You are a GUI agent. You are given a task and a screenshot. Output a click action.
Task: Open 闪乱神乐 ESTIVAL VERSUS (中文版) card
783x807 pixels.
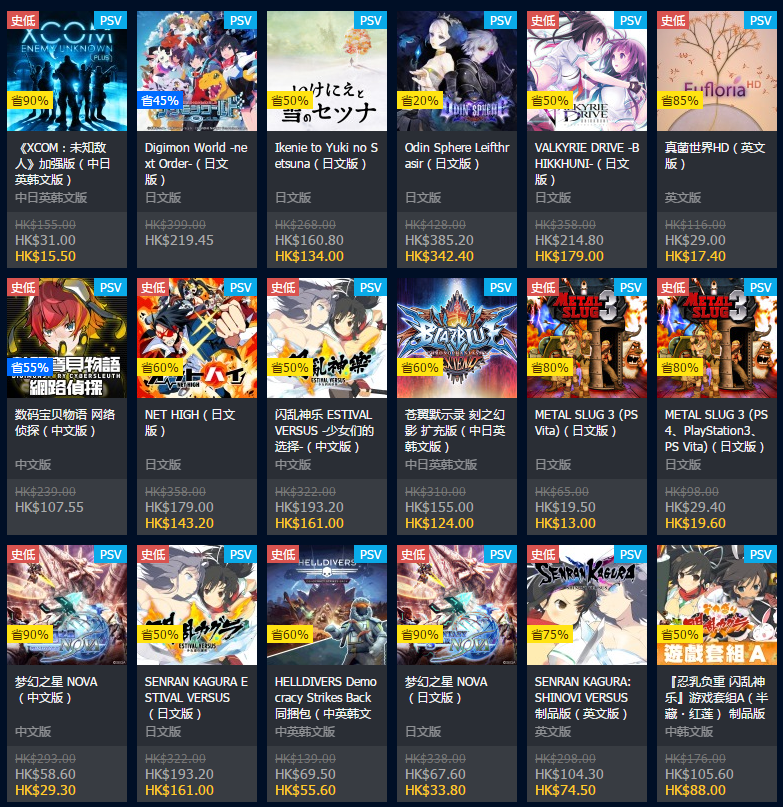point(327,338)
